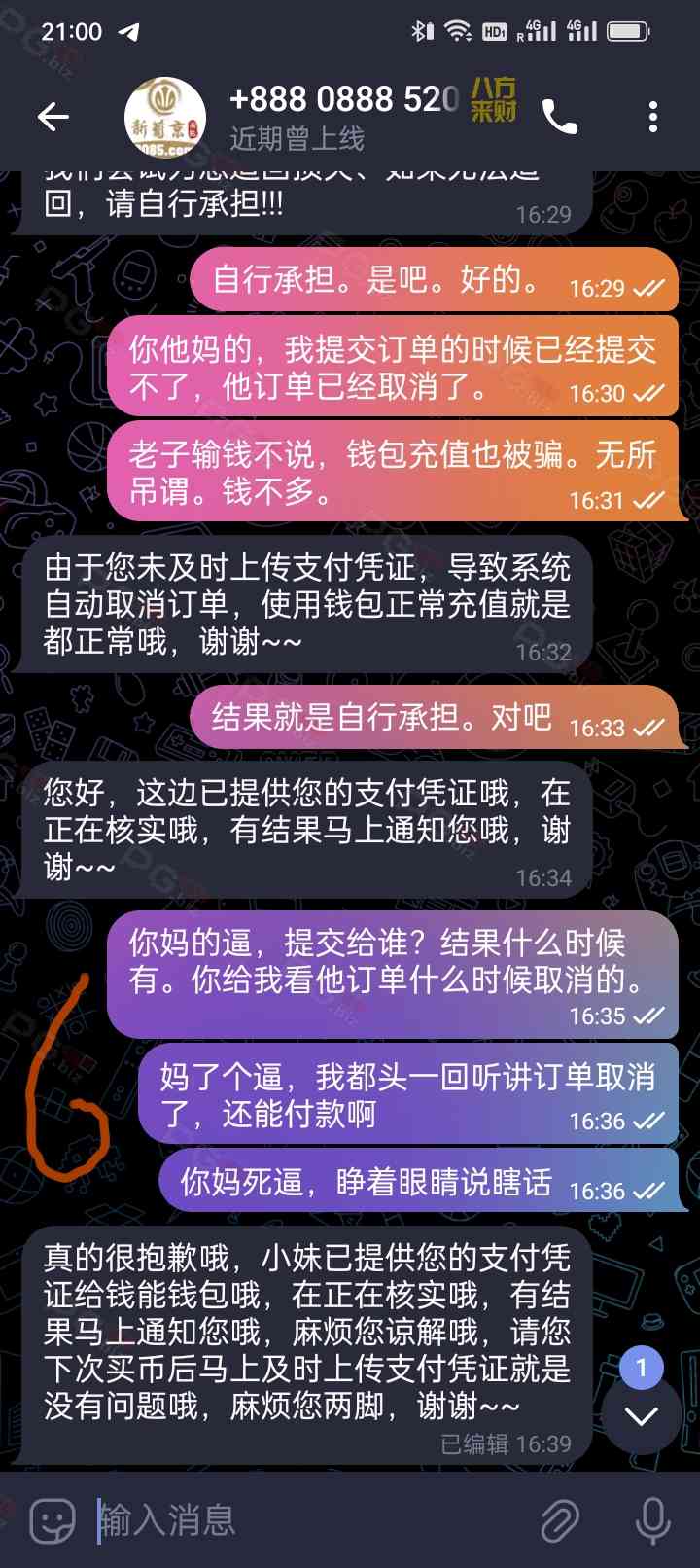Open the emoji and sticker panel
700x1568 pixels.
(52, 1520)
